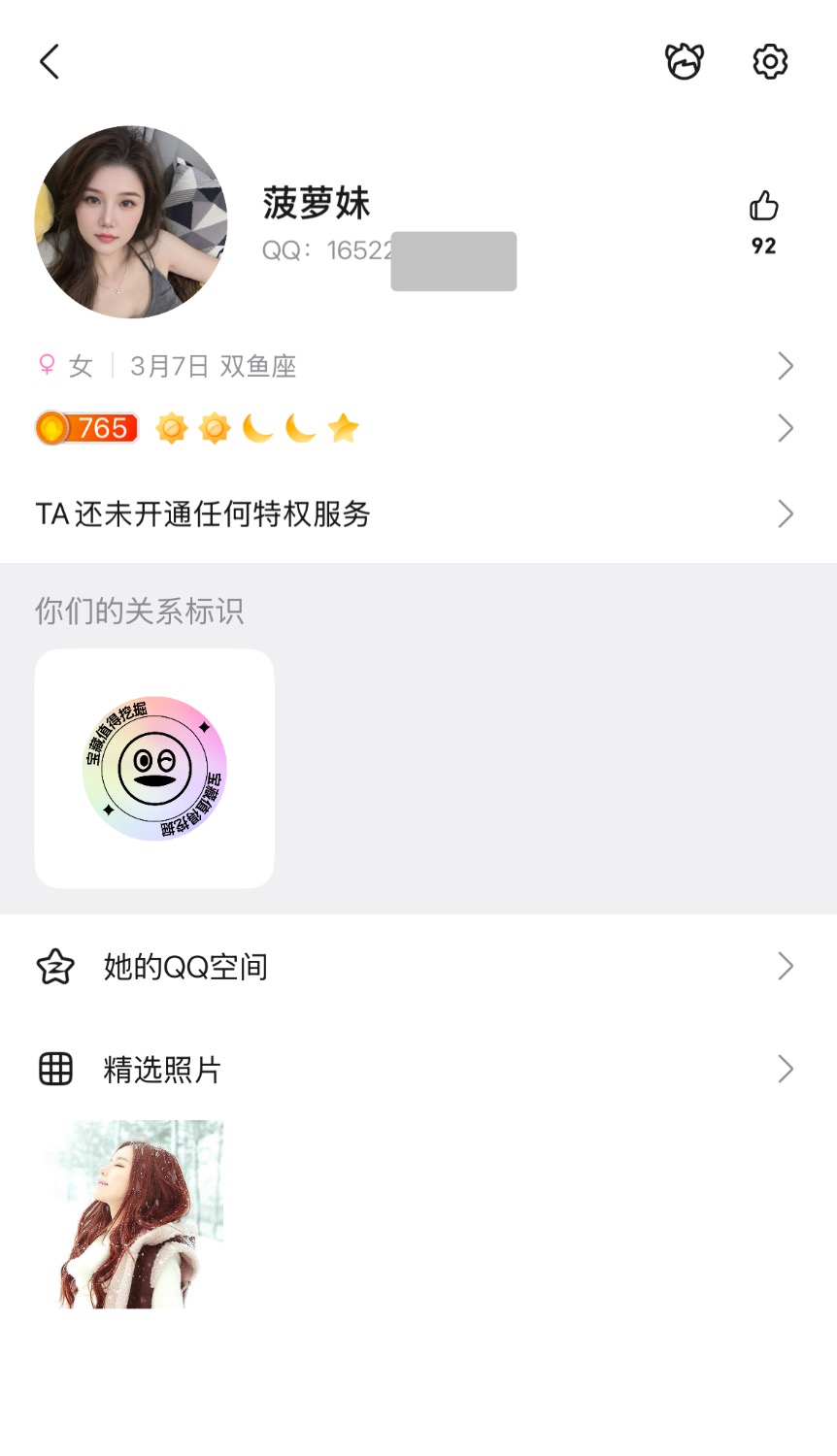Go back using the top-left arrow
Viewport: 837px width, 1456px height.
pyautogui.click(x=50, y=61)
